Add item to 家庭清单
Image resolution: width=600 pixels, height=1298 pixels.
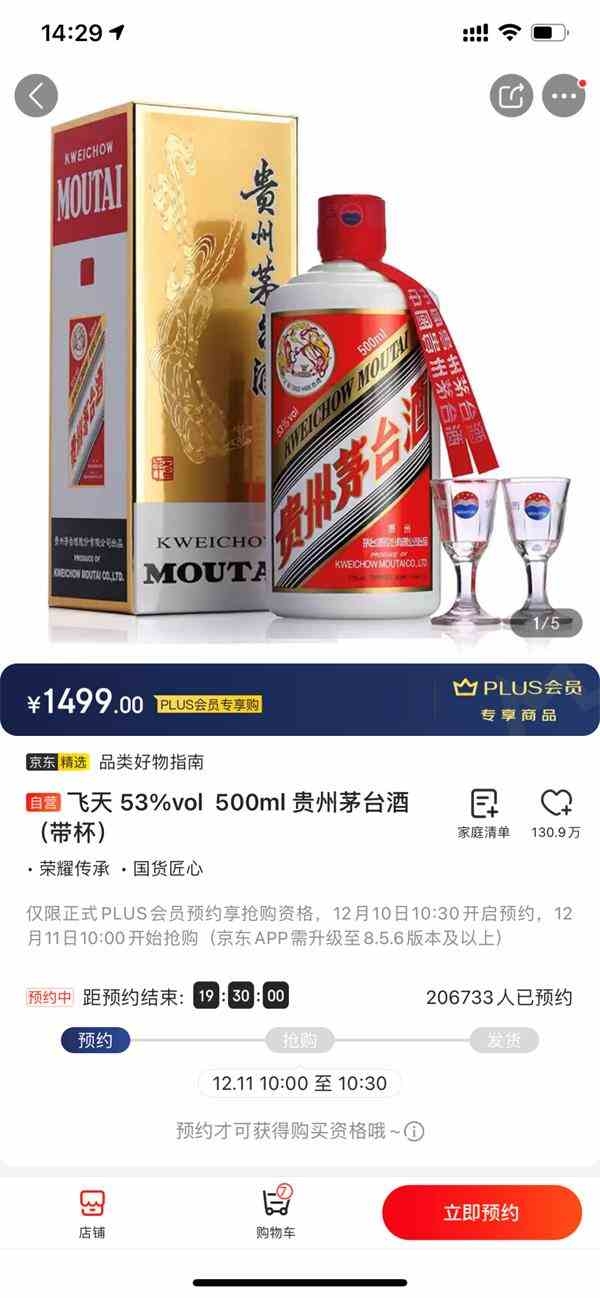pyautogui.click(x=484, y=814)
